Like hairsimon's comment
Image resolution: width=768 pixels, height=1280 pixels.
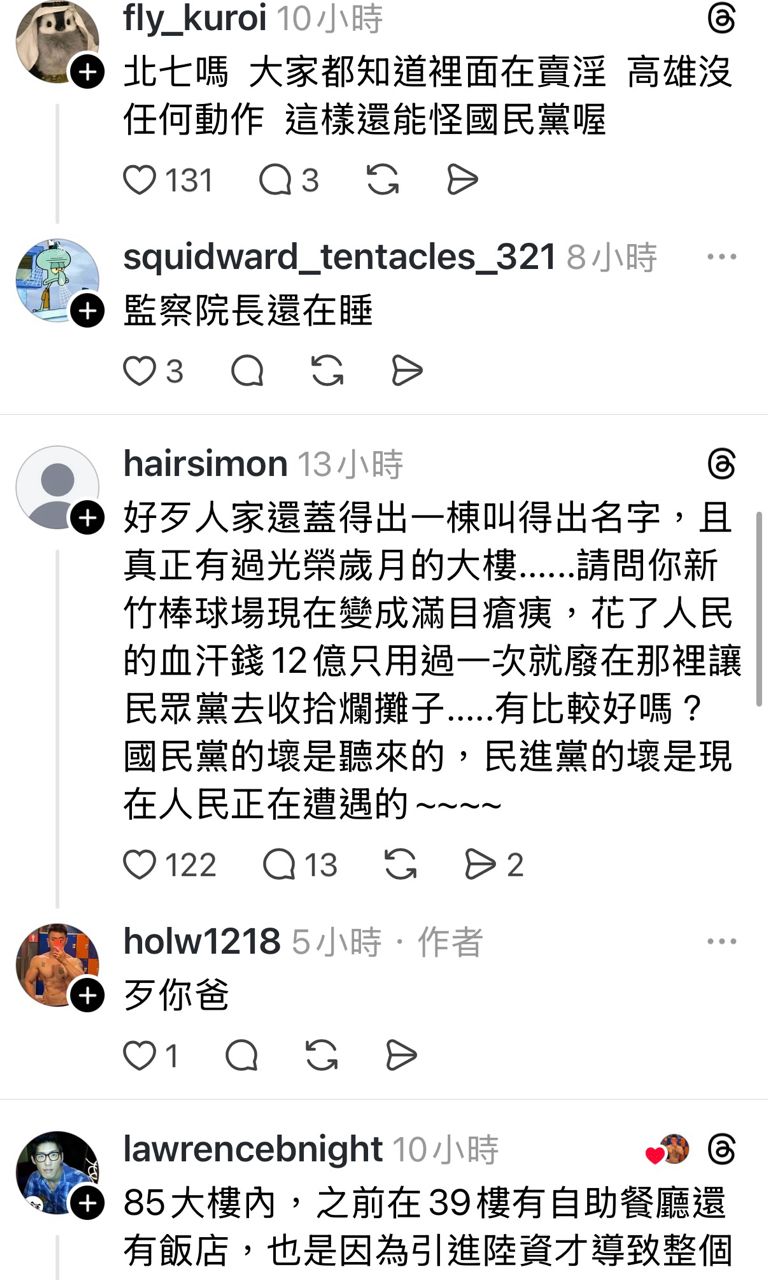click(140, 865)
